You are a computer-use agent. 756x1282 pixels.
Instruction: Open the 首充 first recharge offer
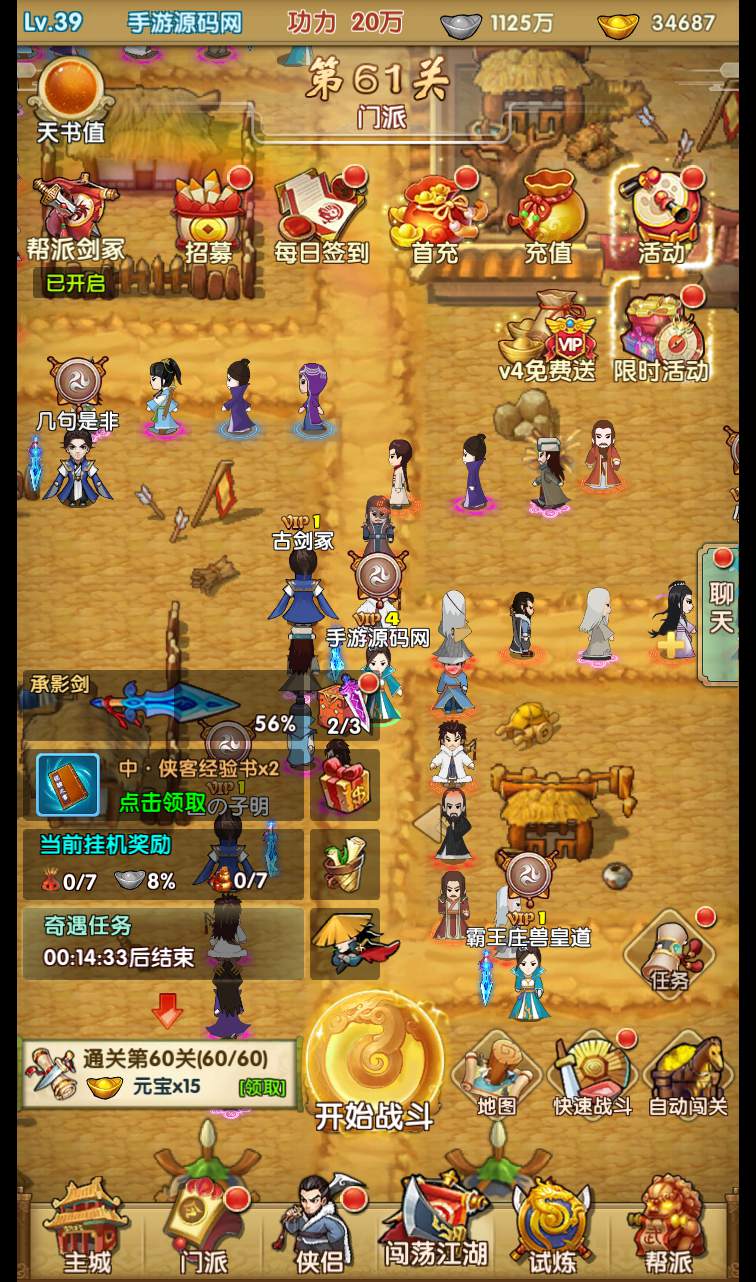click(434, 218)
